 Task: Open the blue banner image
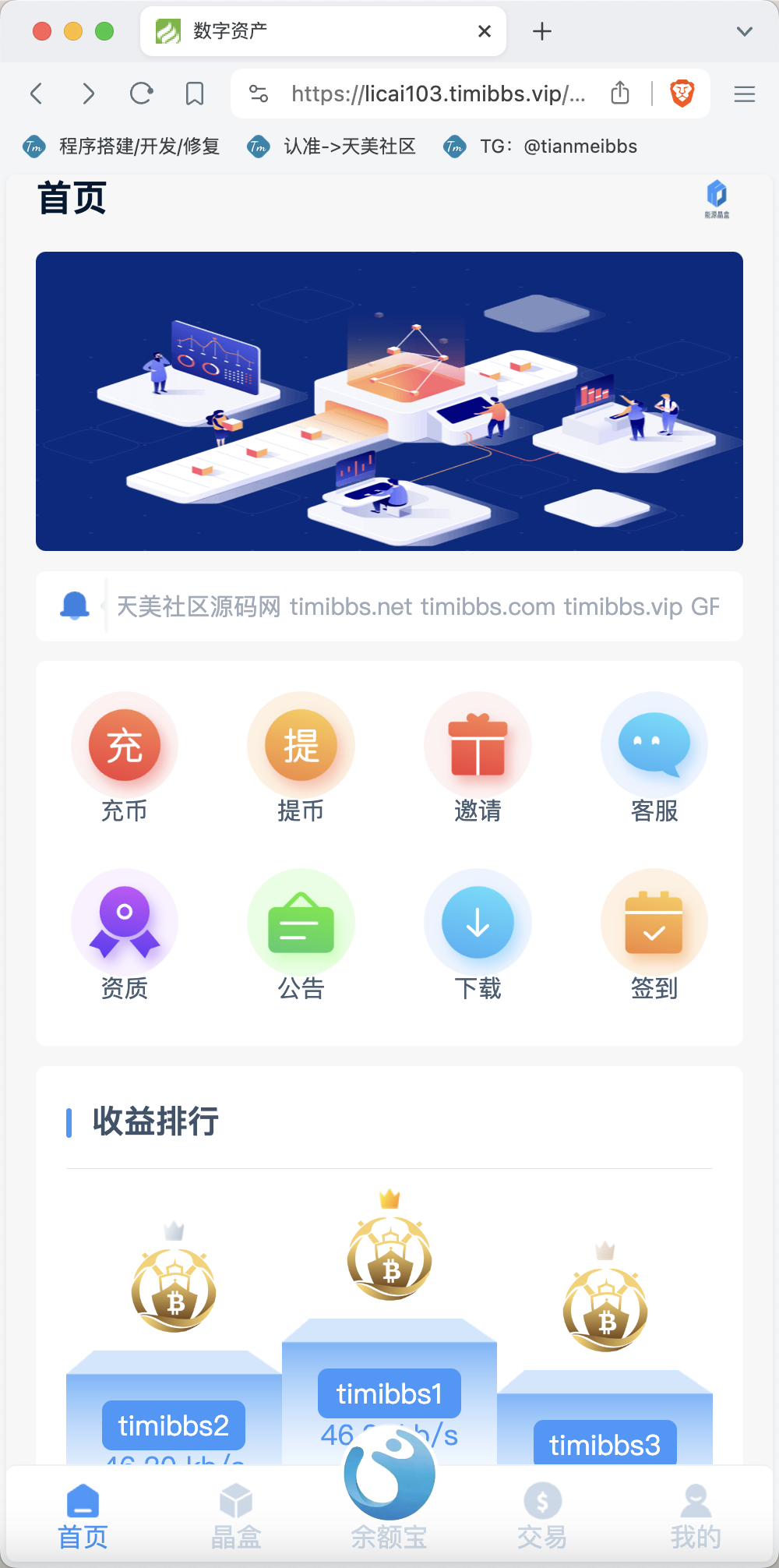[x=389, y=401]
